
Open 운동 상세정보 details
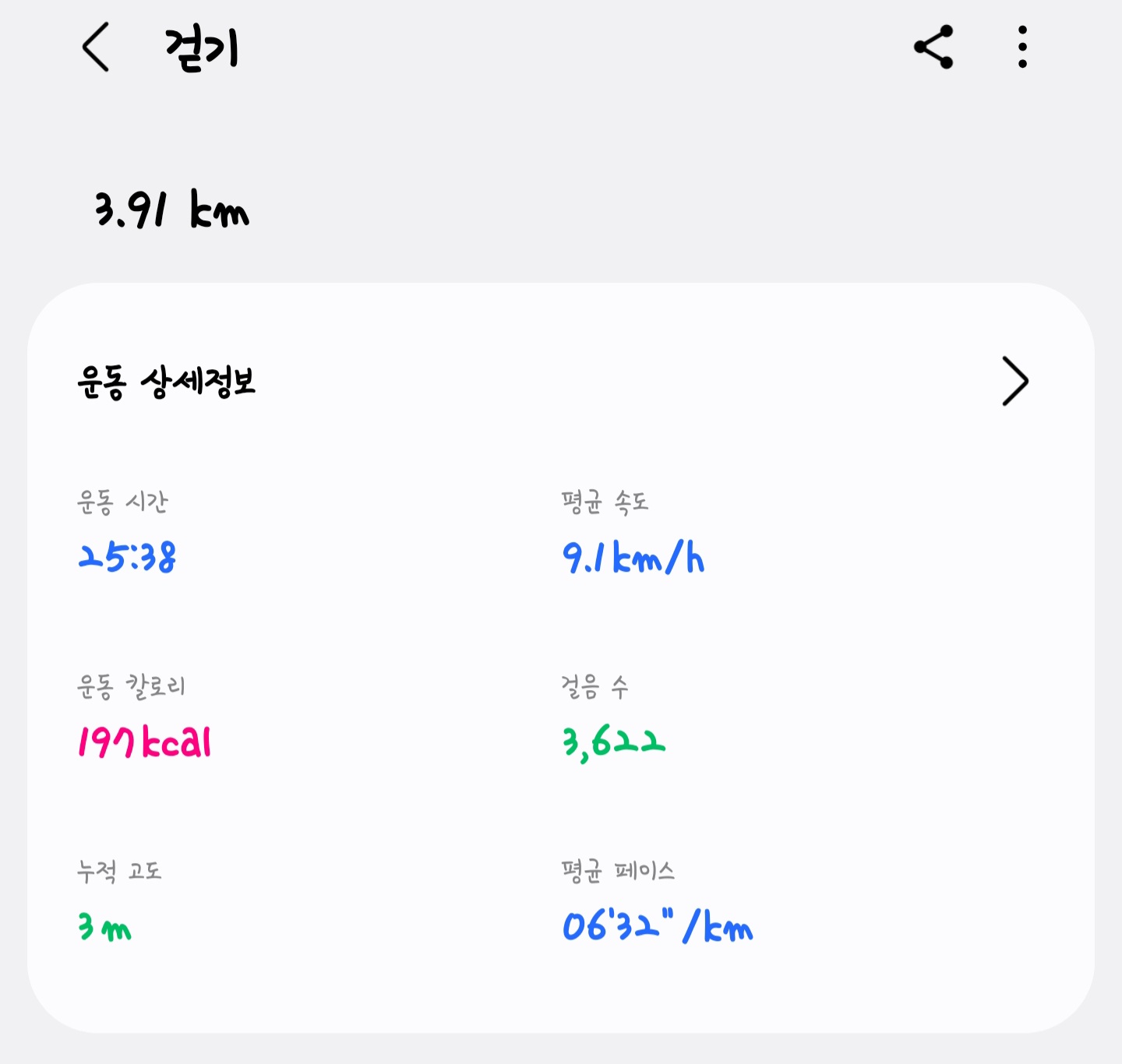(x=1014, y=382)
